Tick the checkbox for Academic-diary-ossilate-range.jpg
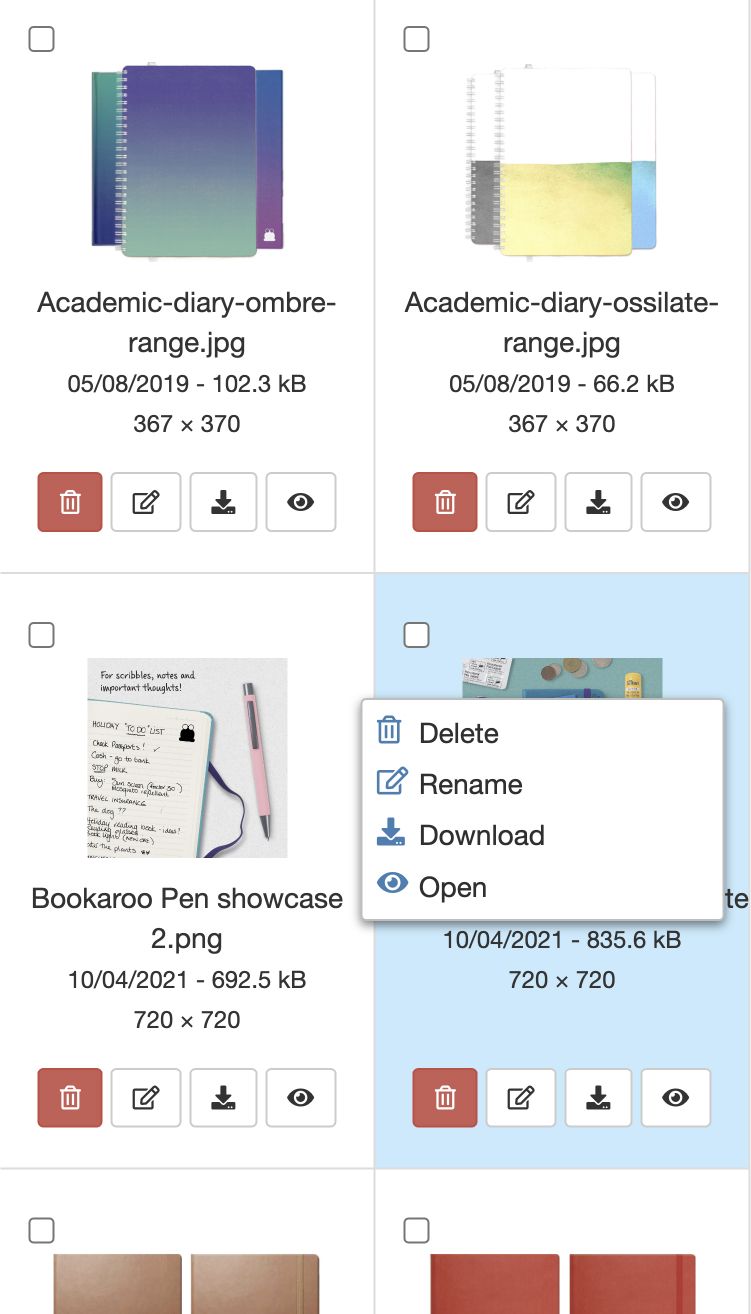Screen dimensions: 751x1314 click(x=416, y=39)
